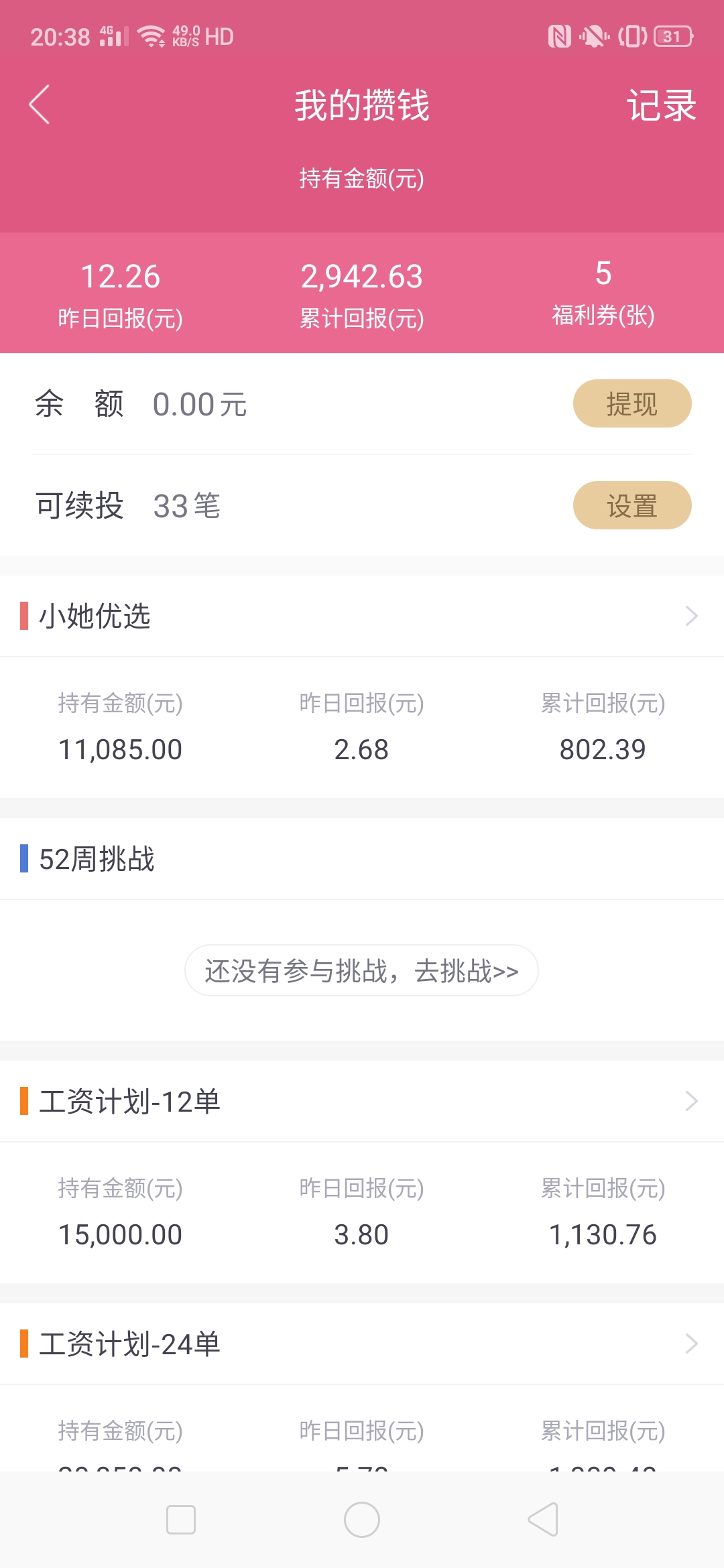Open 工资计划-12单 details
The width and height of the screenshot is (724, 1568).
coord(362,1101)
